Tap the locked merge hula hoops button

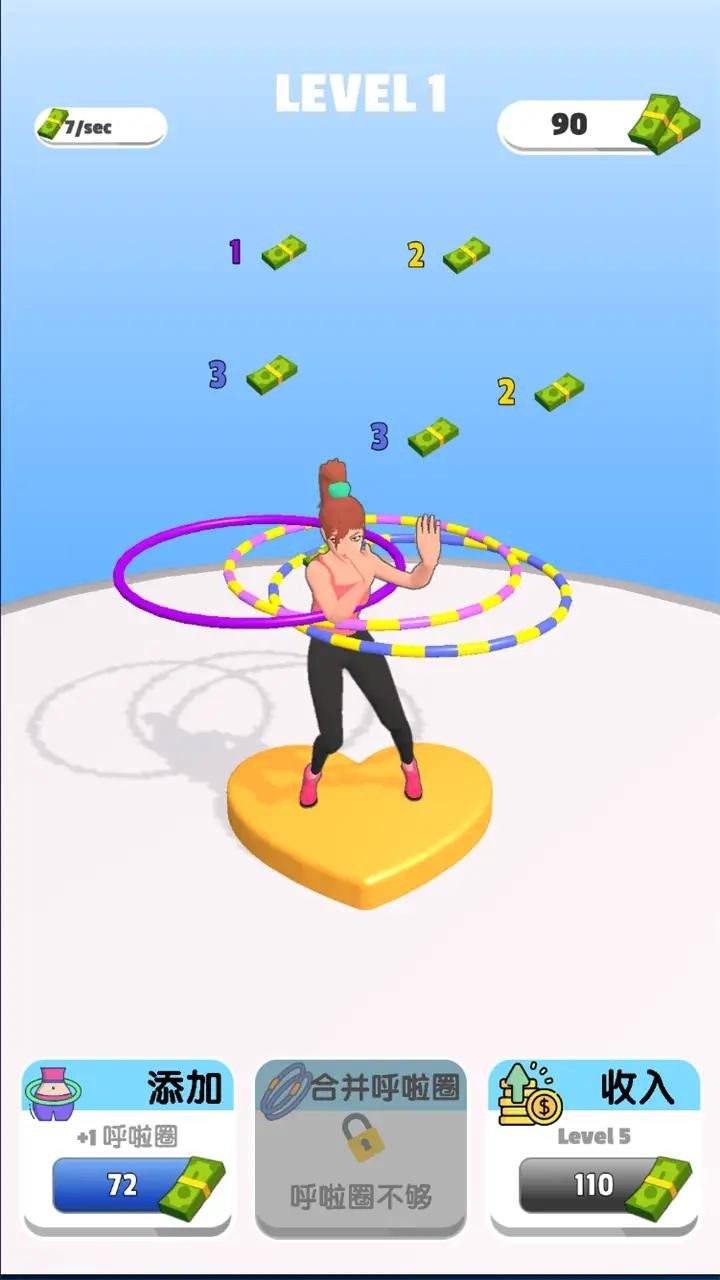click(x=360, y=1148)
